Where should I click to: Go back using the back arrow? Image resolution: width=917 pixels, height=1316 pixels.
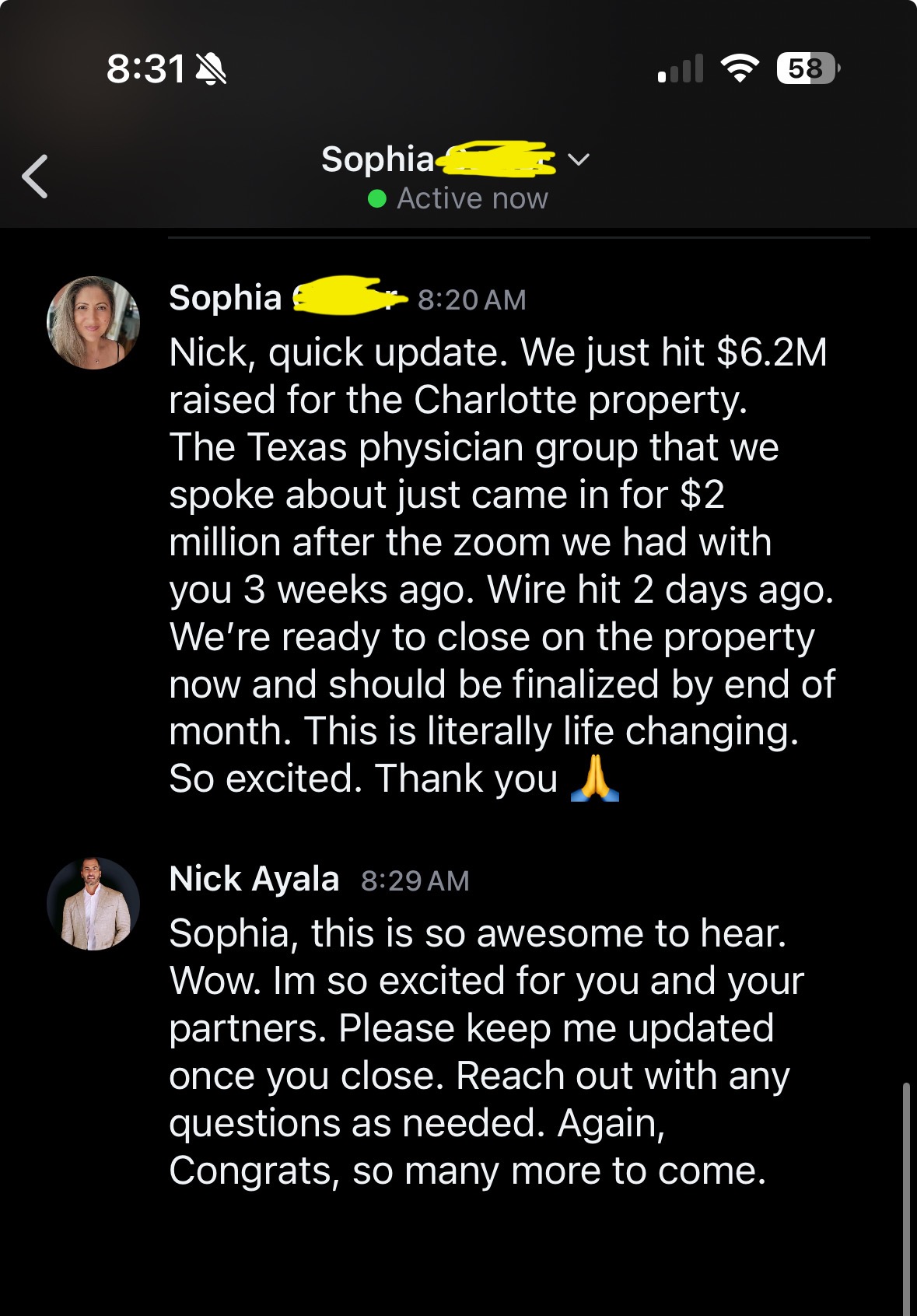pos(36,177)
